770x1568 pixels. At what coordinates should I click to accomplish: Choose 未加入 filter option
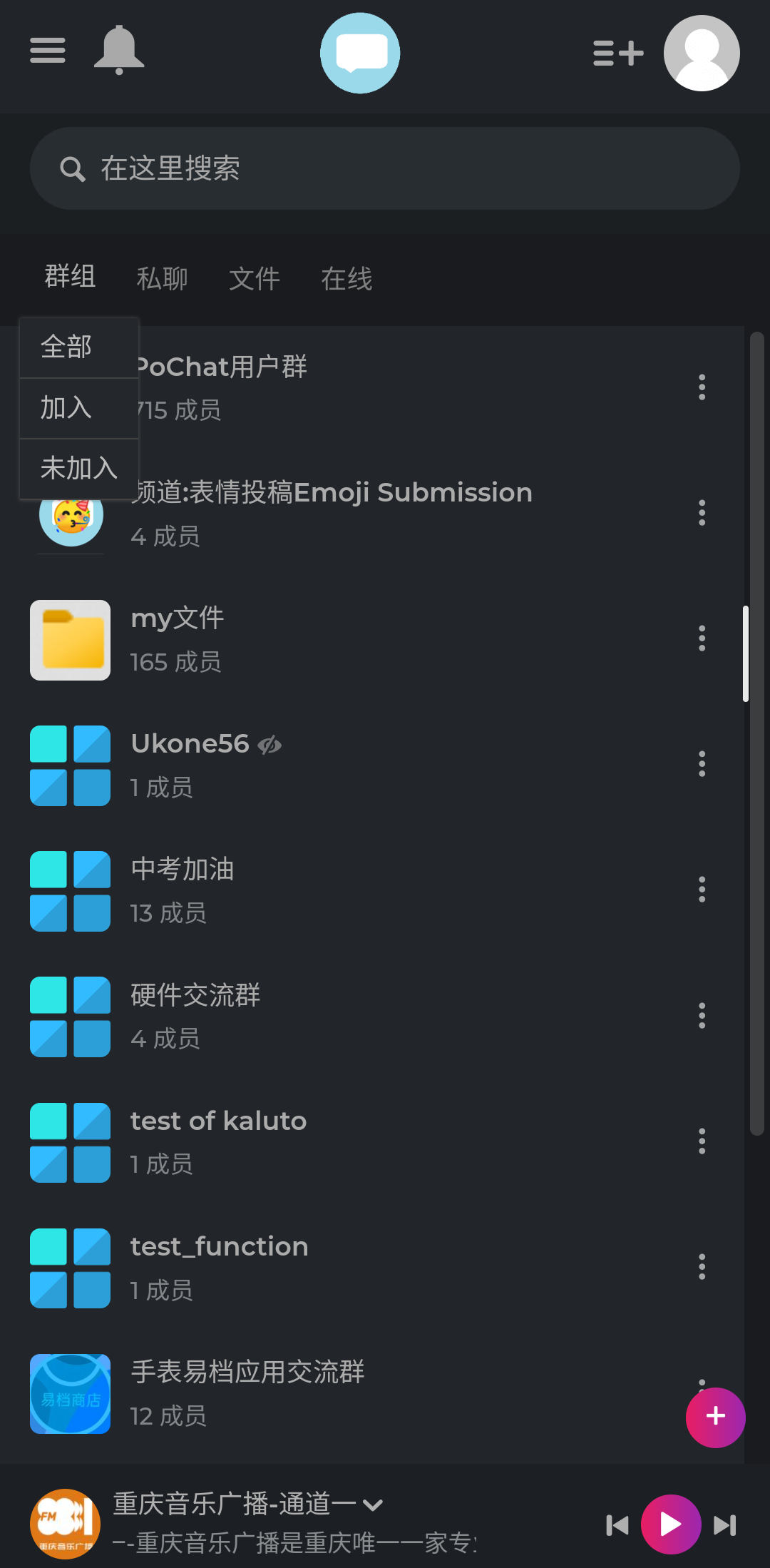[x=78, y=469]
